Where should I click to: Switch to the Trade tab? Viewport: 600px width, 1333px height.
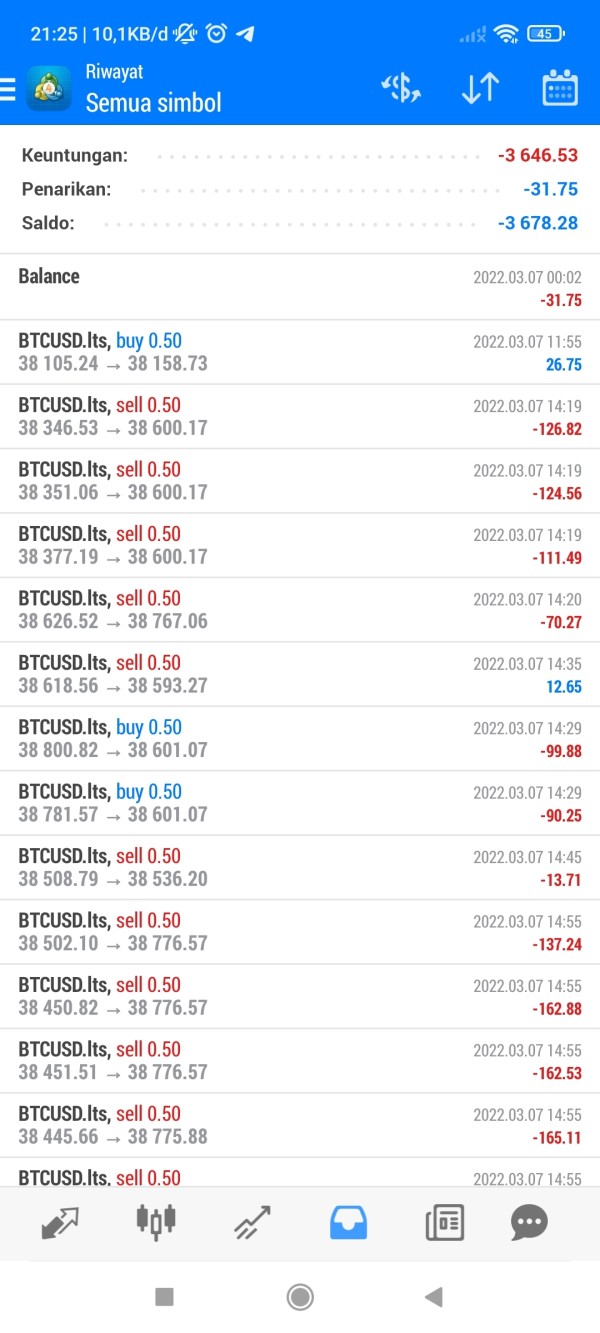point(252,1222)
